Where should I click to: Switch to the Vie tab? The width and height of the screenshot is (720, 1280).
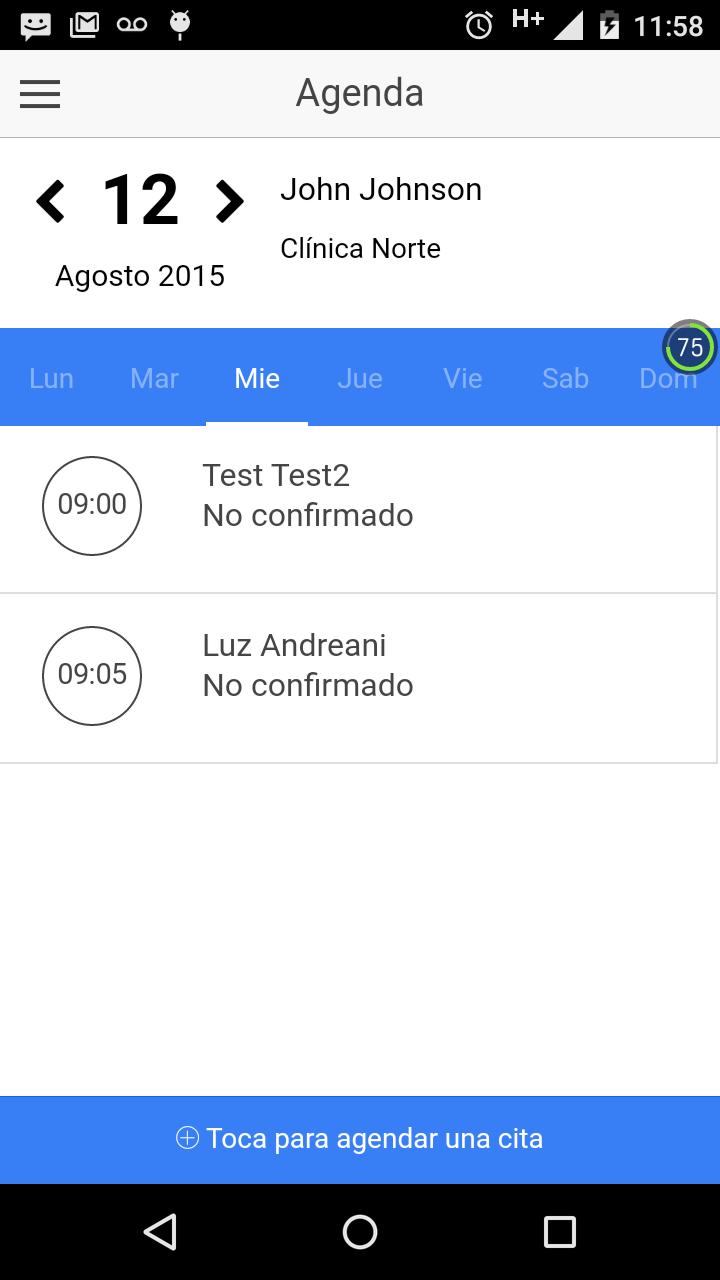click(x=463, y=379)
